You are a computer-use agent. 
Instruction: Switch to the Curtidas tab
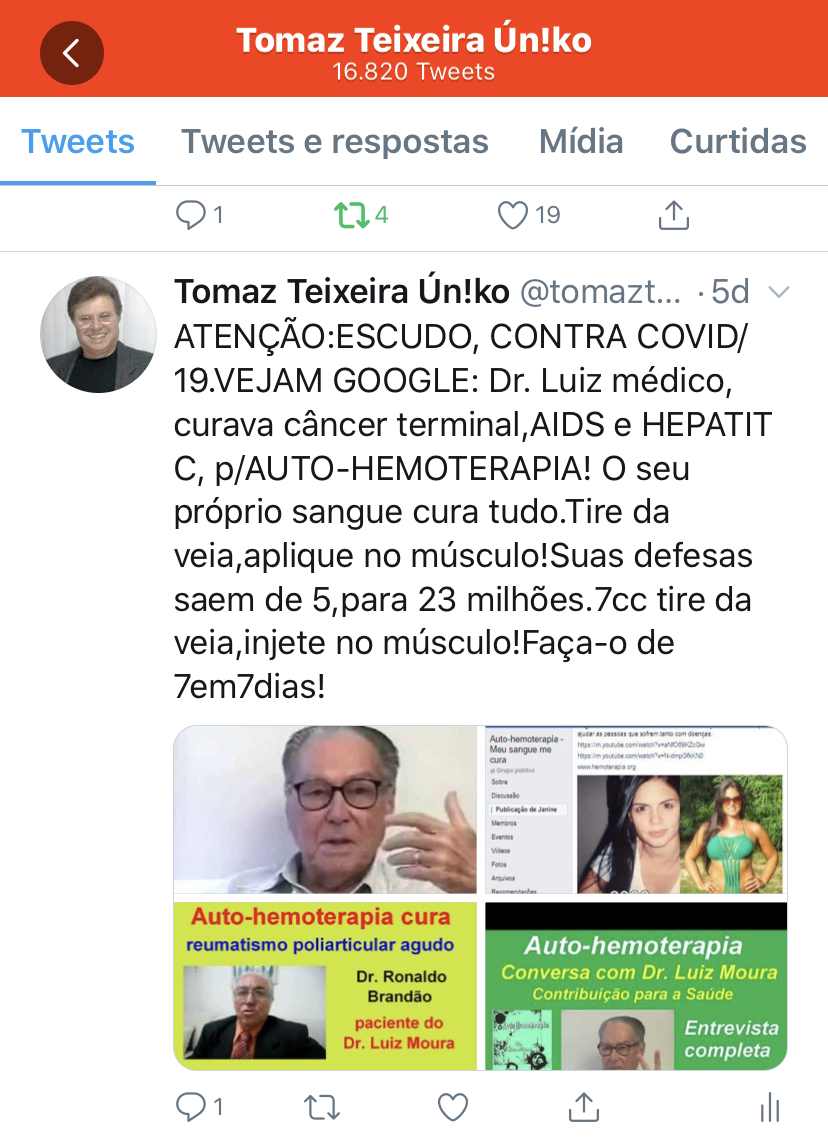(x=737, y=141)
